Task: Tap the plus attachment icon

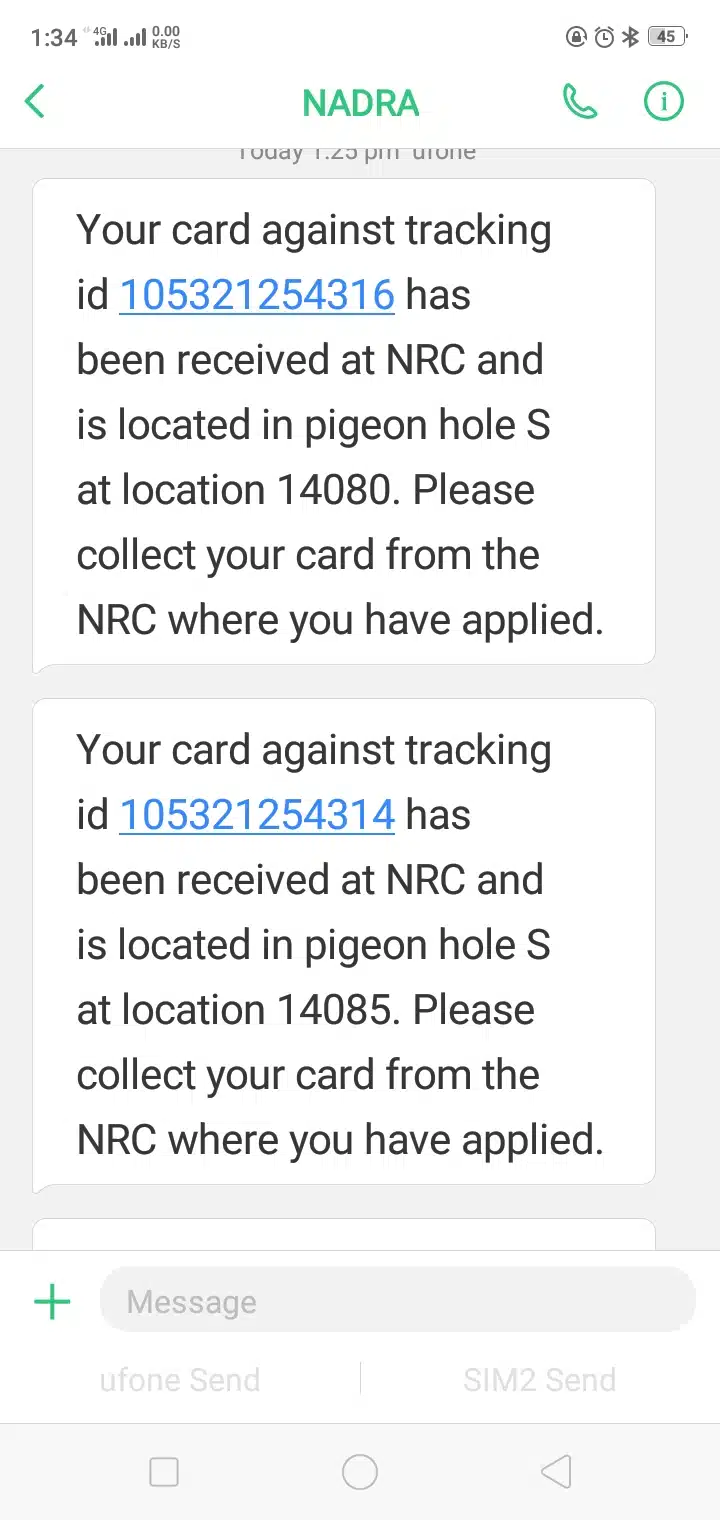Action: click(x=52, y=1302)
